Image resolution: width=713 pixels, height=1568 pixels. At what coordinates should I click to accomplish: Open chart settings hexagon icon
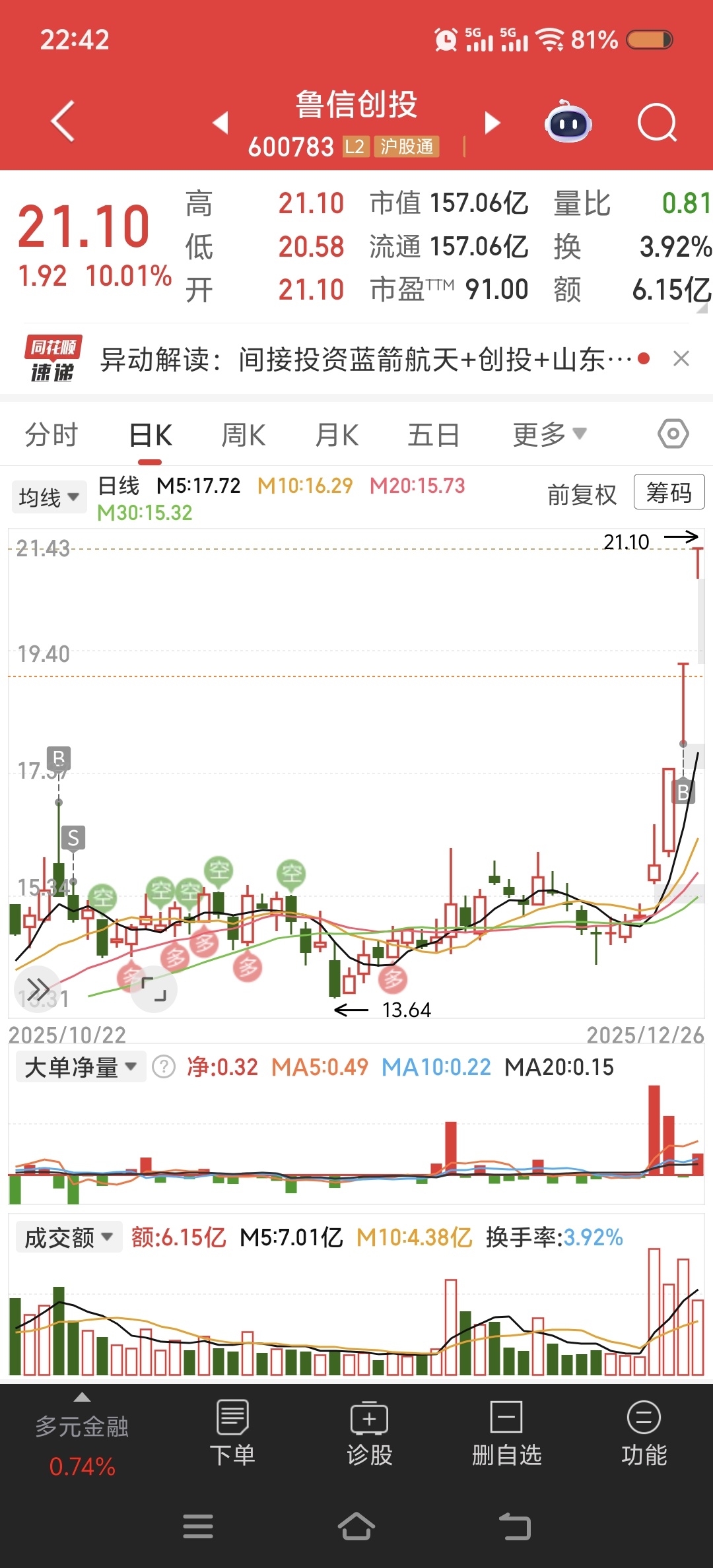click(673, 434)
